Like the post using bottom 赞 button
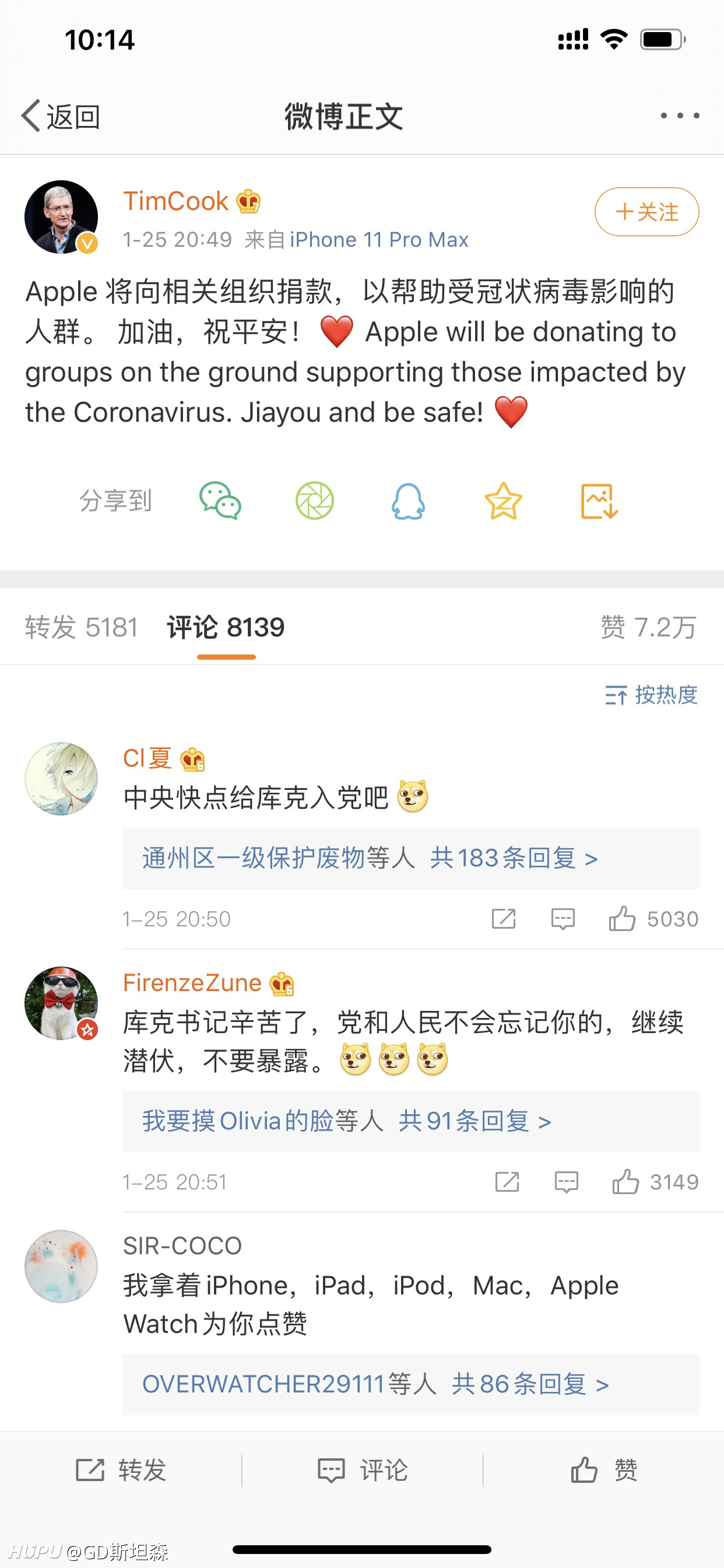This screenshot has height=1568, width=724. (603, 1470)
